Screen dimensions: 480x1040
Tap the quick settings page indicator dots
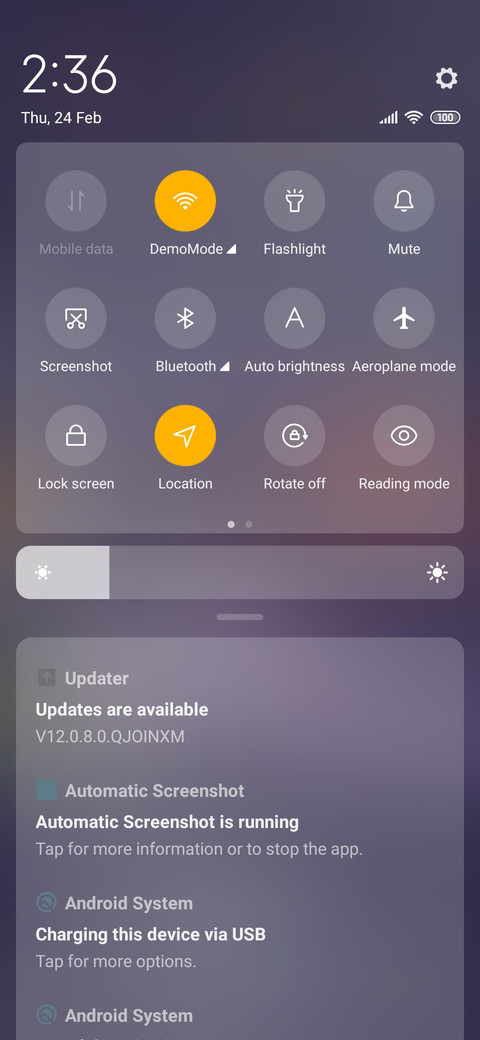click(240, 524)
